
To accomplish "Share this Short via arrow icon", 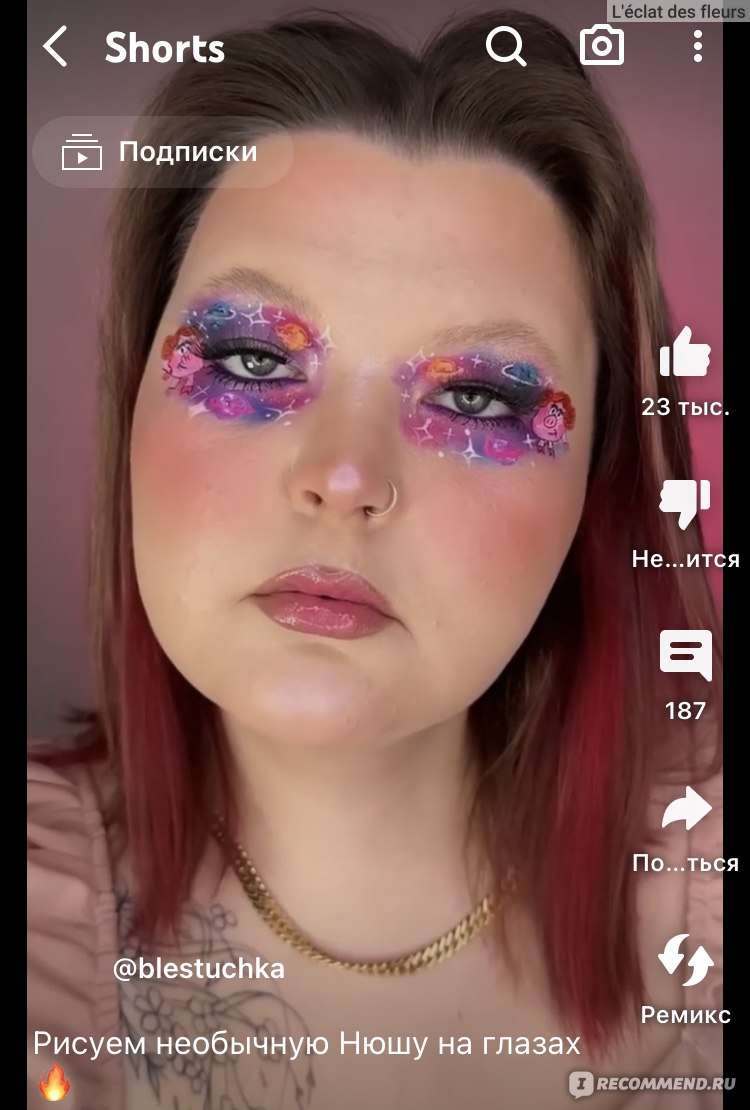I will [685, 810].
